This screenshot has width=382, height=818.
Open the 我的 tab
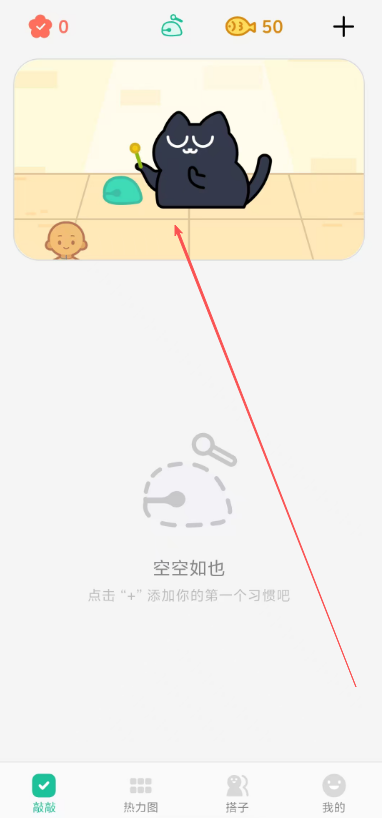tap(334, 793)
